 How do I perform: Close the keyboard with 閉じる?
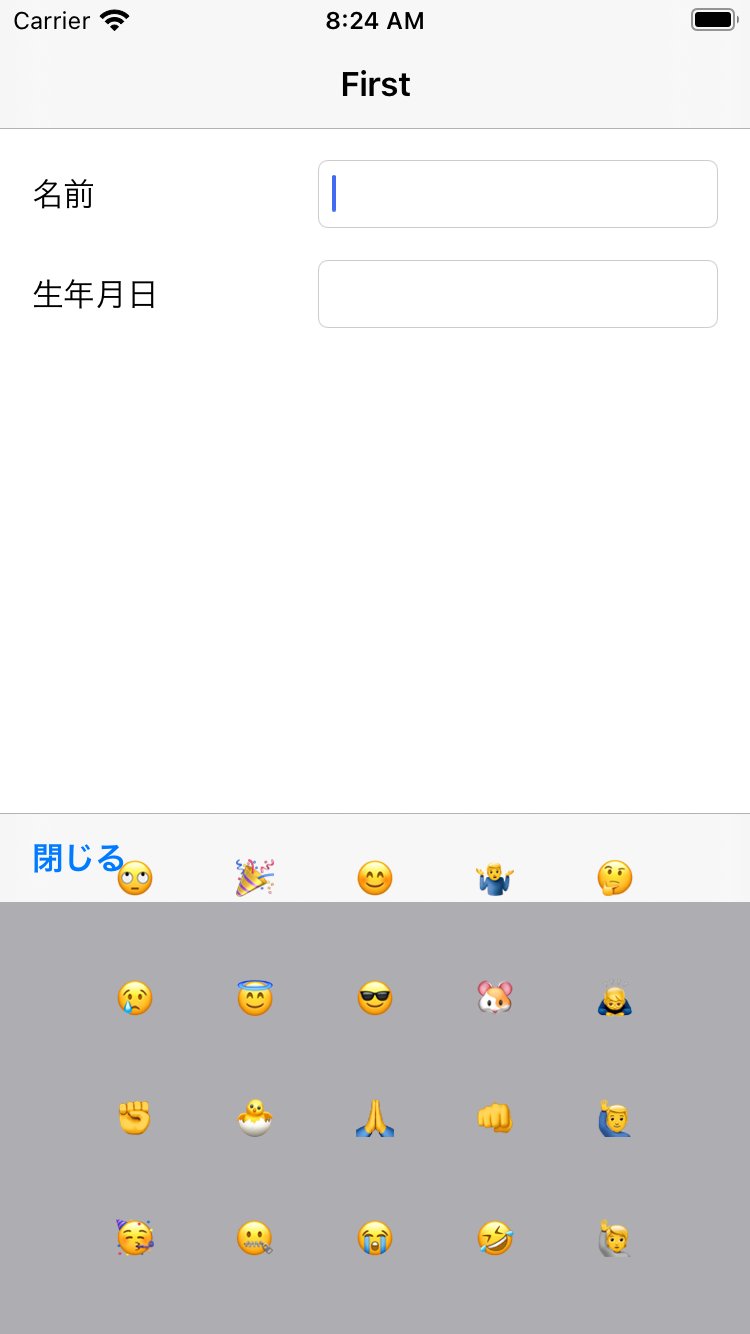78,858
